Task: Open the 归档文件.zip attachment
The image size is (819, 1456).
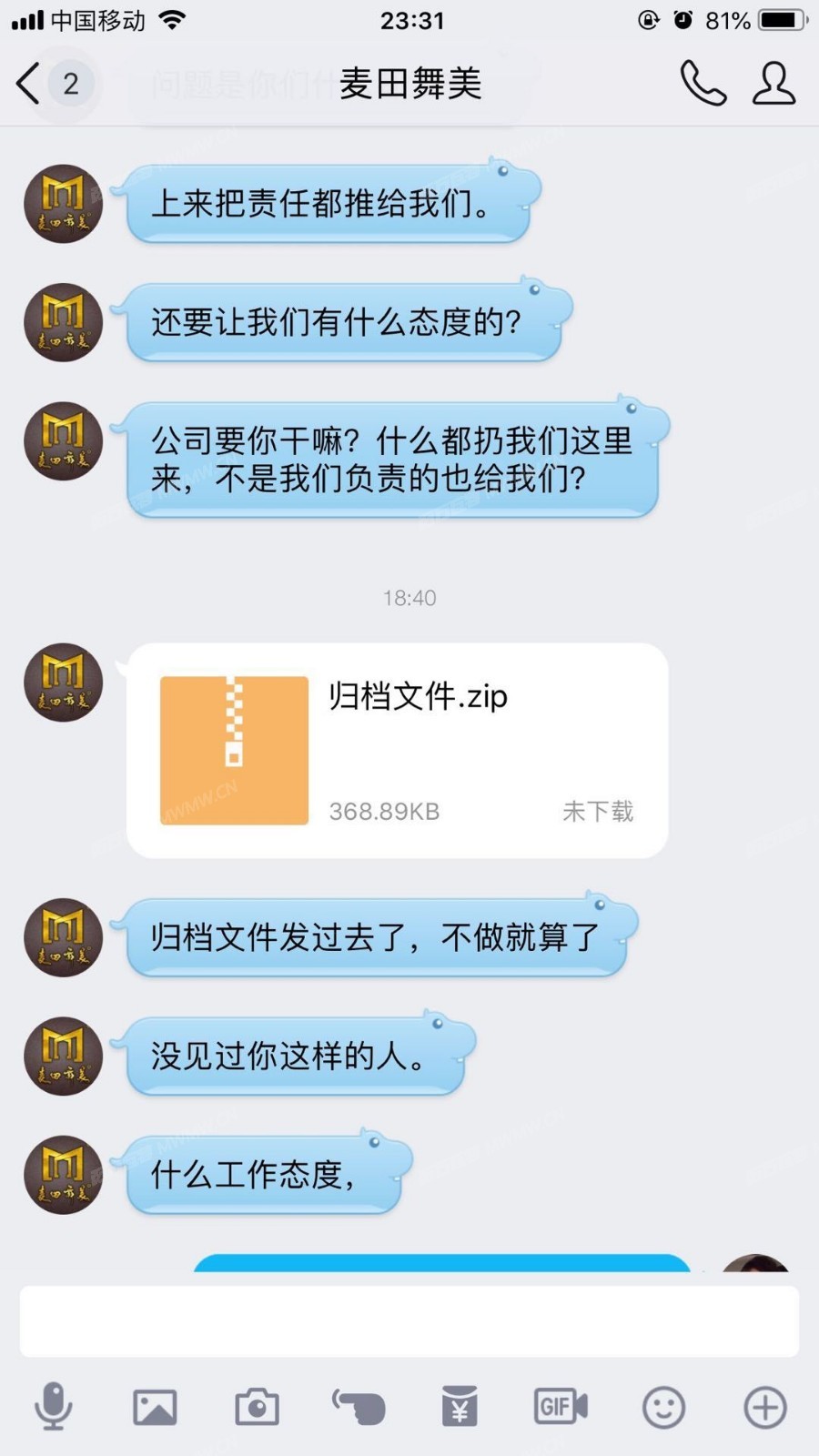Action: [398, 751]
